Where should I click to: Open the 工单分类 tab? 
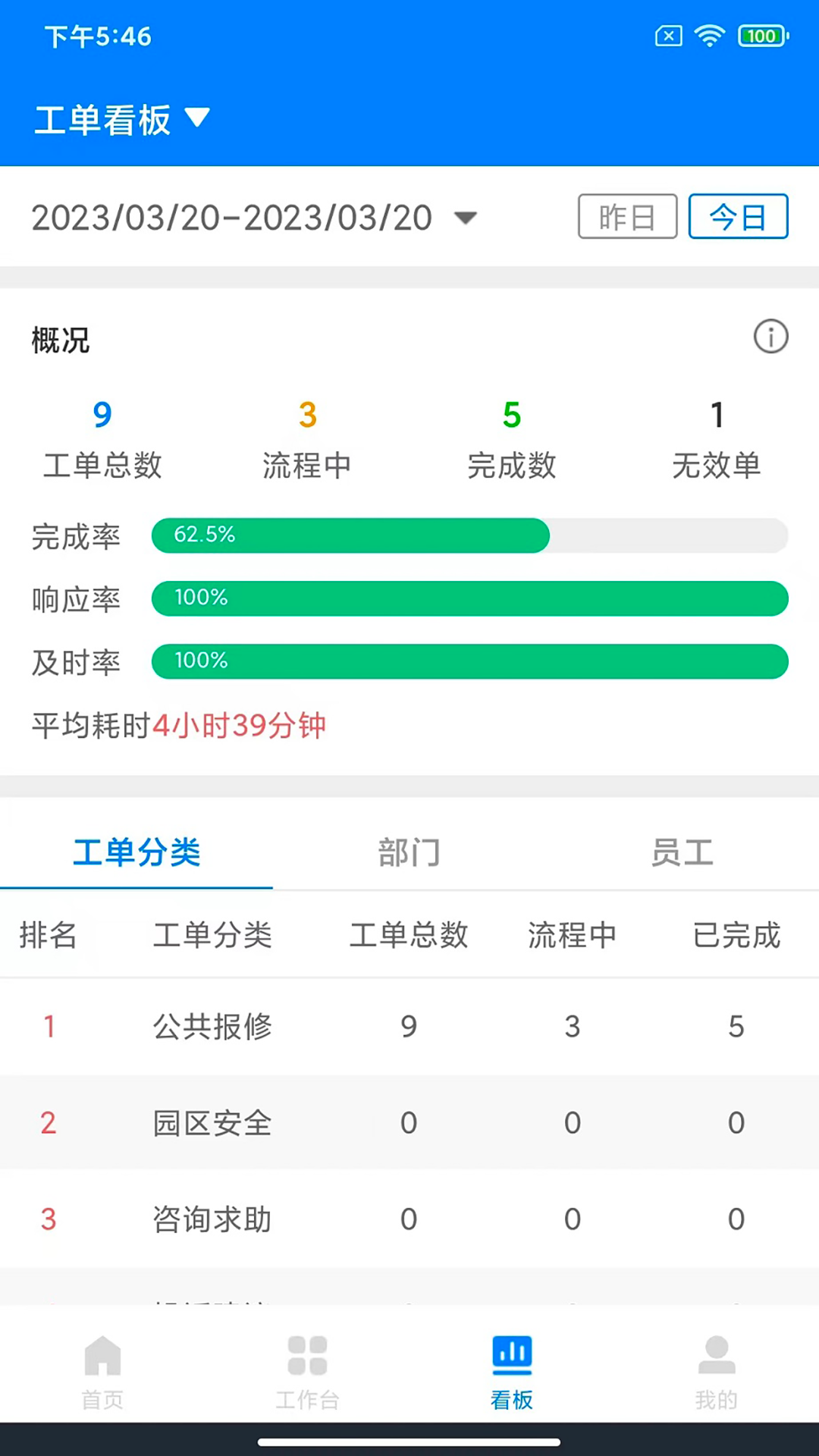point(136,852)
